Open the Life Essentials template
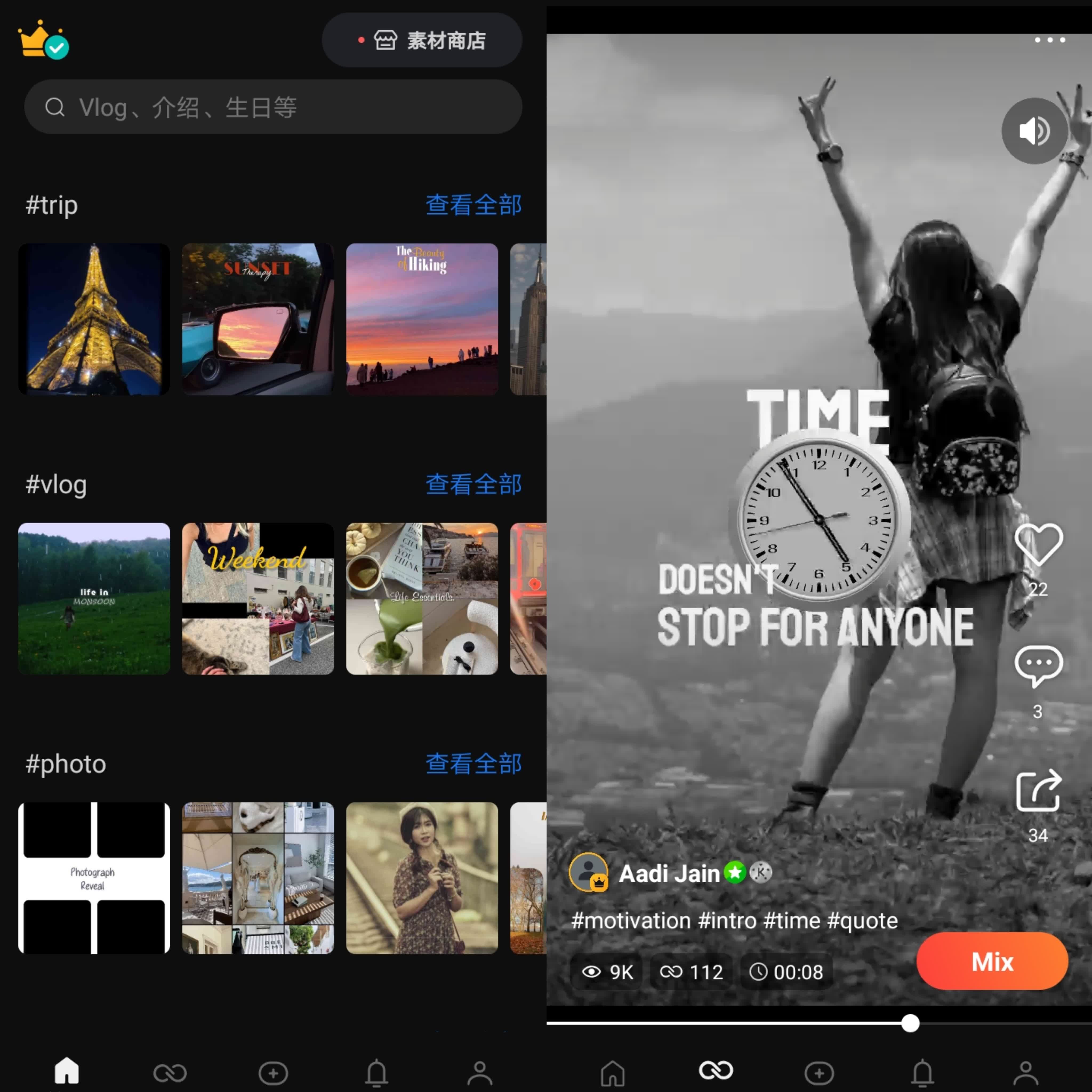Viewport: 1092px width, 1092px height. coord(422,598)
